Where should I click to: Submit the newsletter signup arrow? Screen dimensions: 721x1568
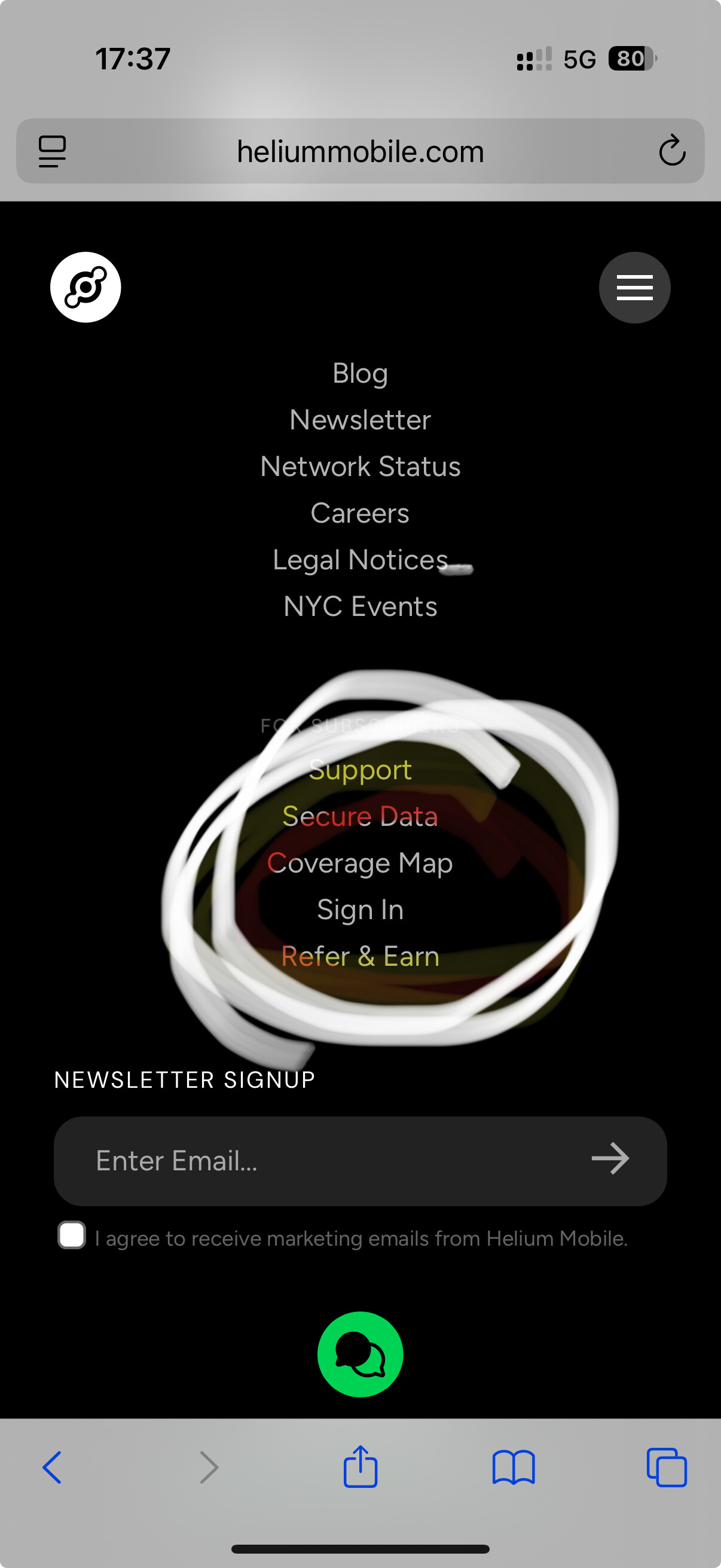610,1158
